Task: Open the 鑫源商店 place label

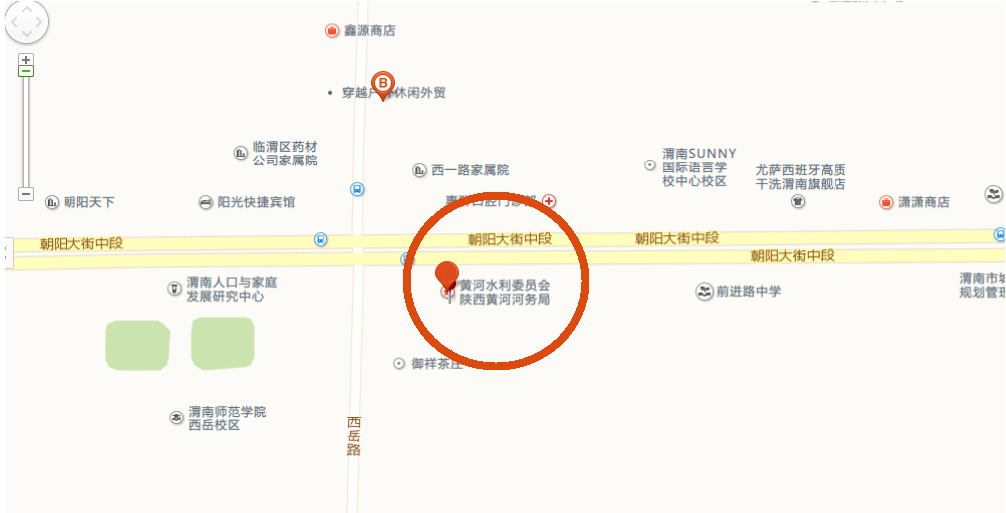Action: click(x=369, y=31)
